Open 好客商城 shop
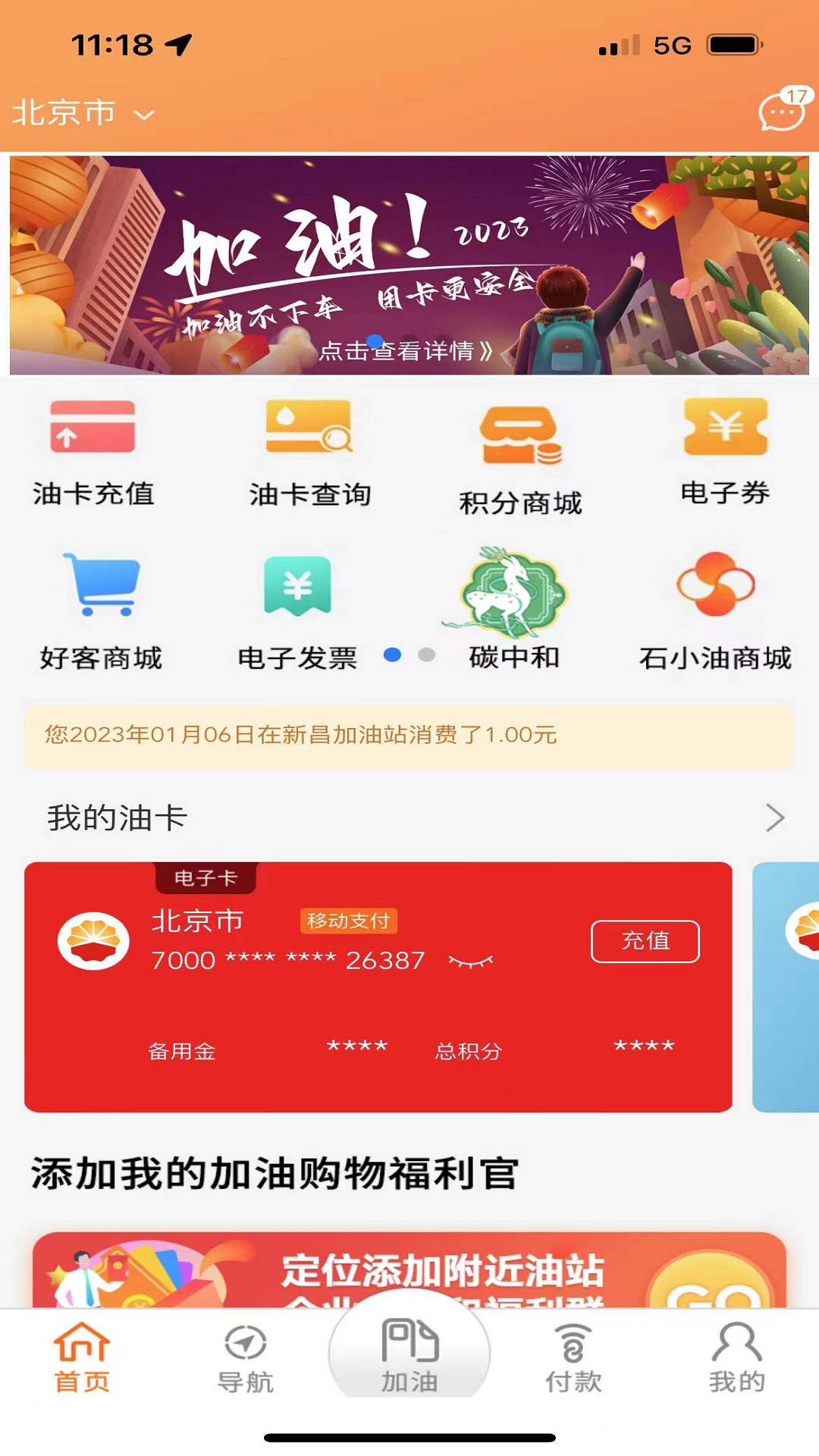This screenshot has width=819, height=1456. coord(101,612)
